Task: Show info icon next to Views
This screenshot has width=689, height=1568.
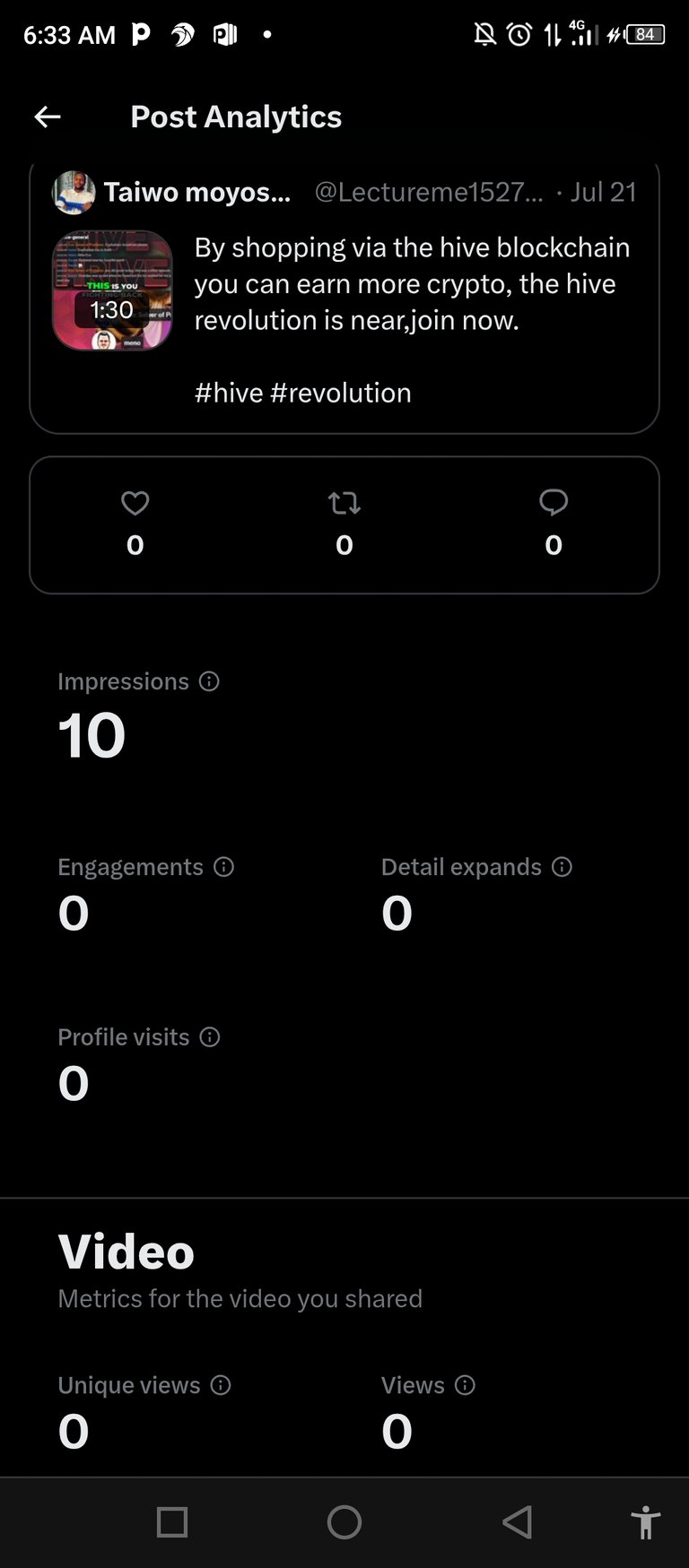Action: (x=465, y=1385)
